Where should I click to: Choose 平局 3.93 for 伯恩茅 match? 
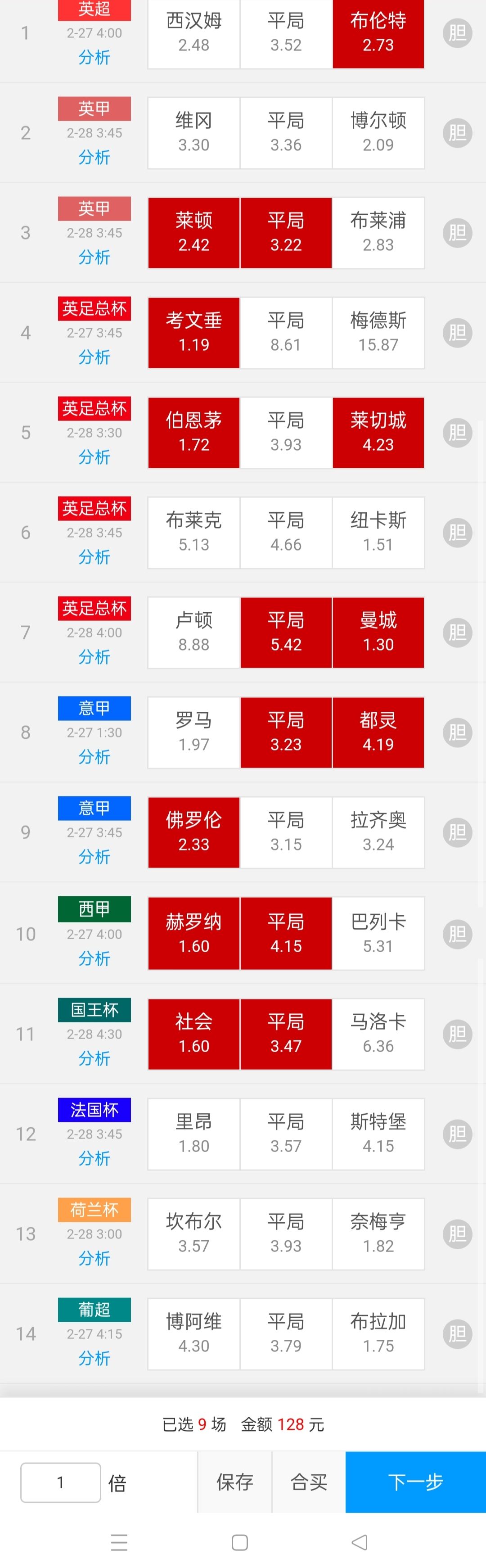point(286,432)
